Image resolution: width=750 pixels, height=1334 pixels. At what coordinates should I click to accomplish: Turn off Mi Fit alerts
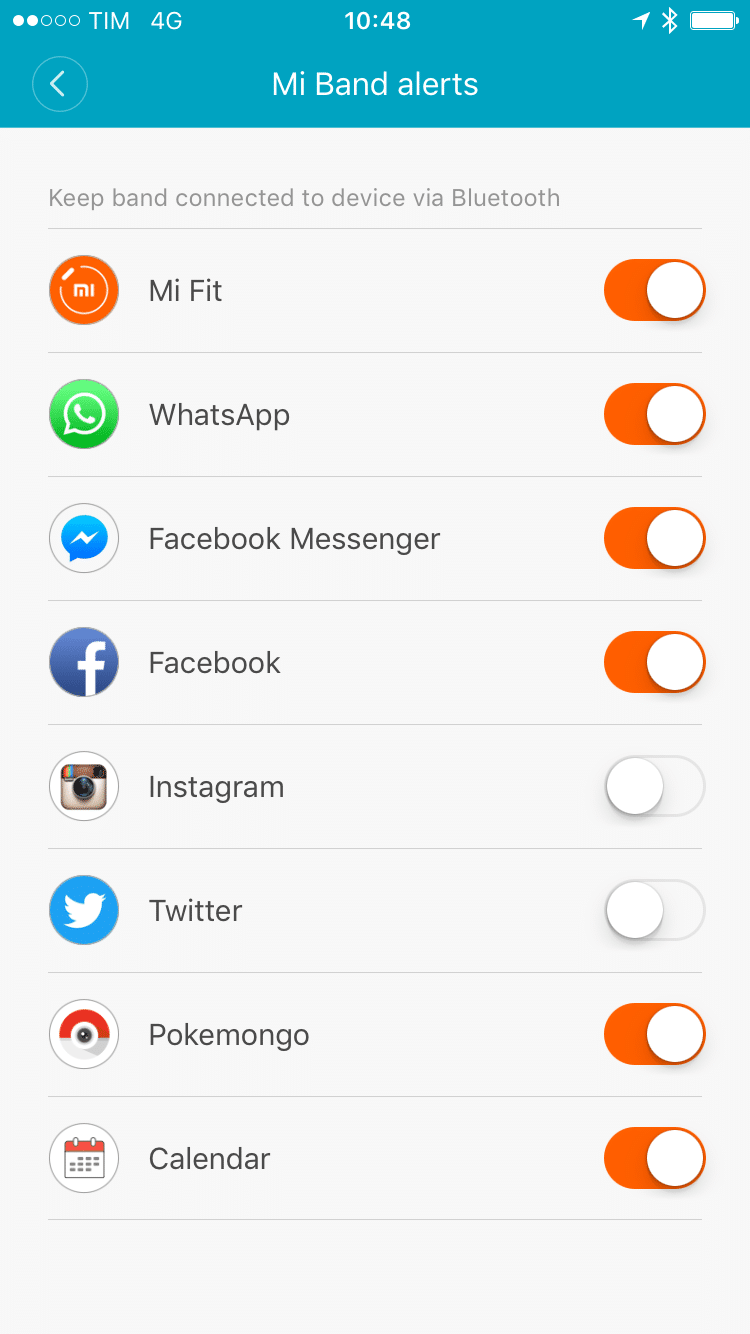[654, 291]
